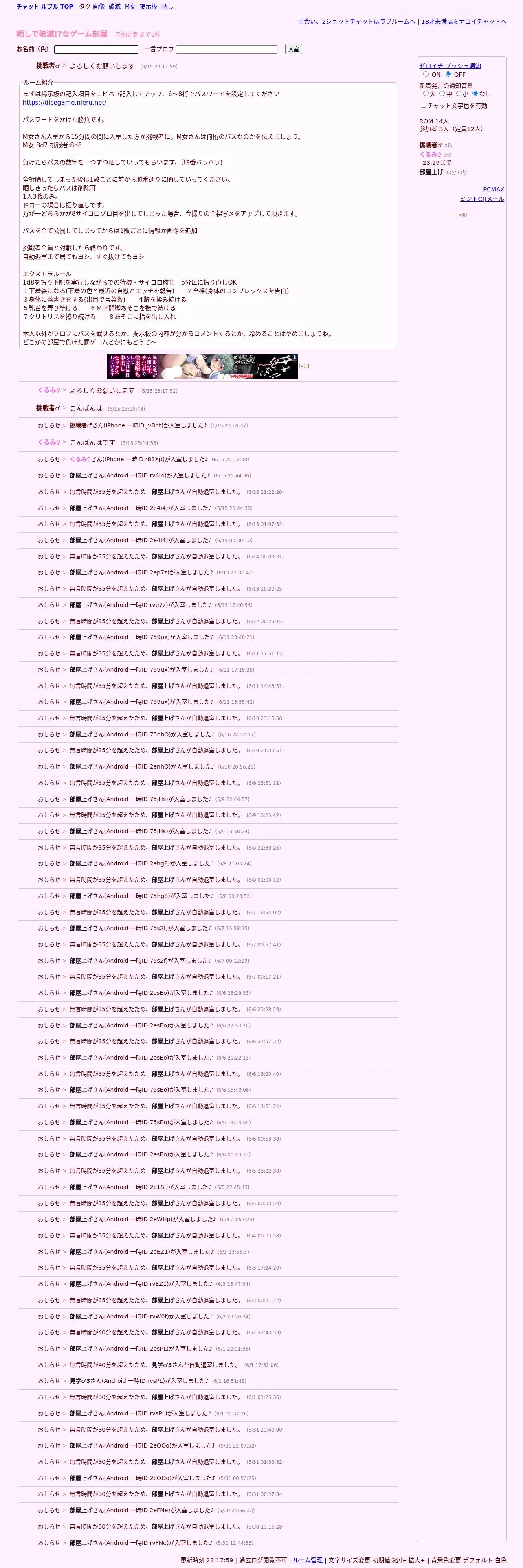Open the 18才未満はミナコイチャットへ link
Screen dimensions: 523x1568
tap(464, 21)
